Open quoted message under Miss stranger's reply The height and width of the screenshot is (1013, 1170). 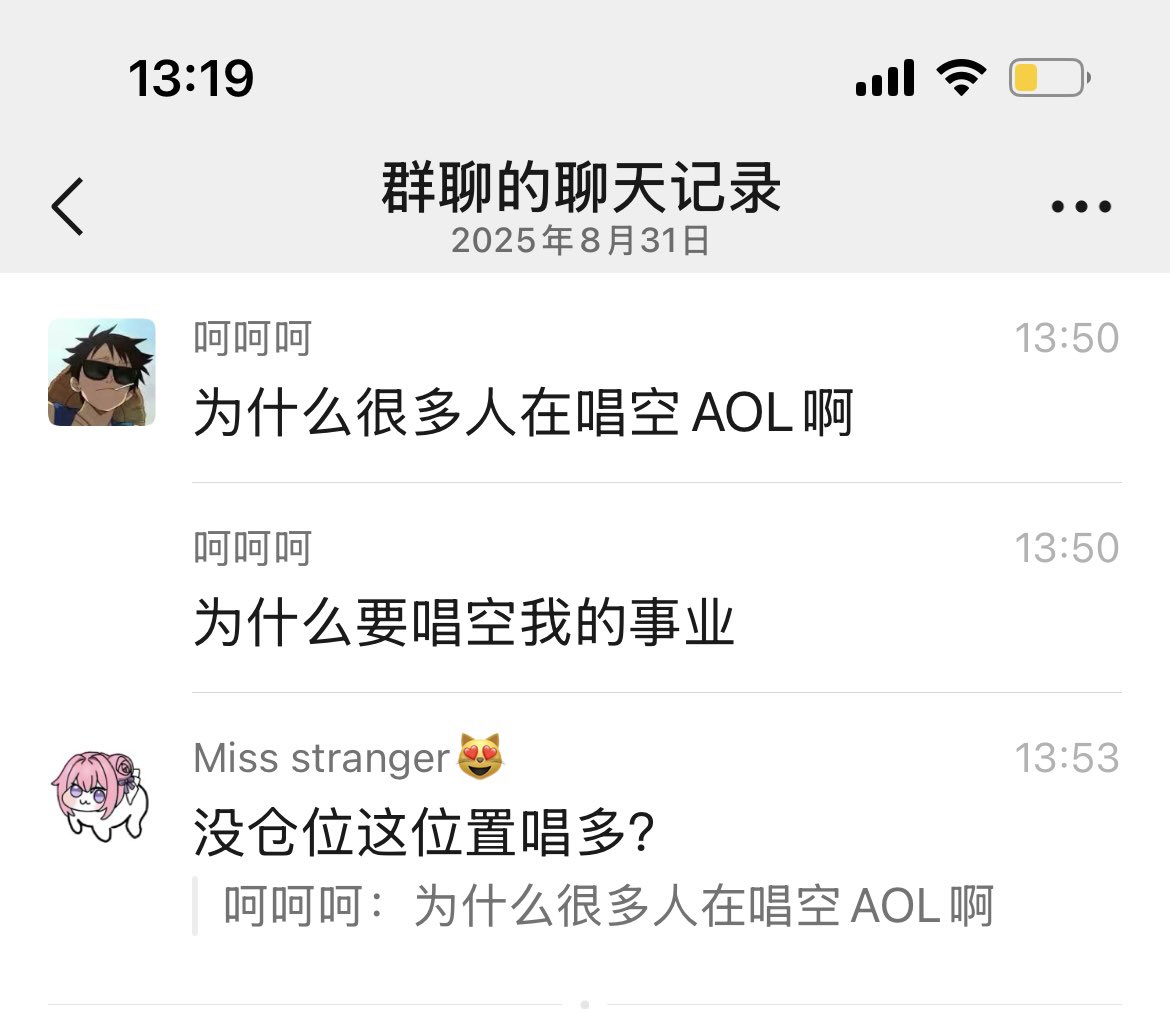606,907
